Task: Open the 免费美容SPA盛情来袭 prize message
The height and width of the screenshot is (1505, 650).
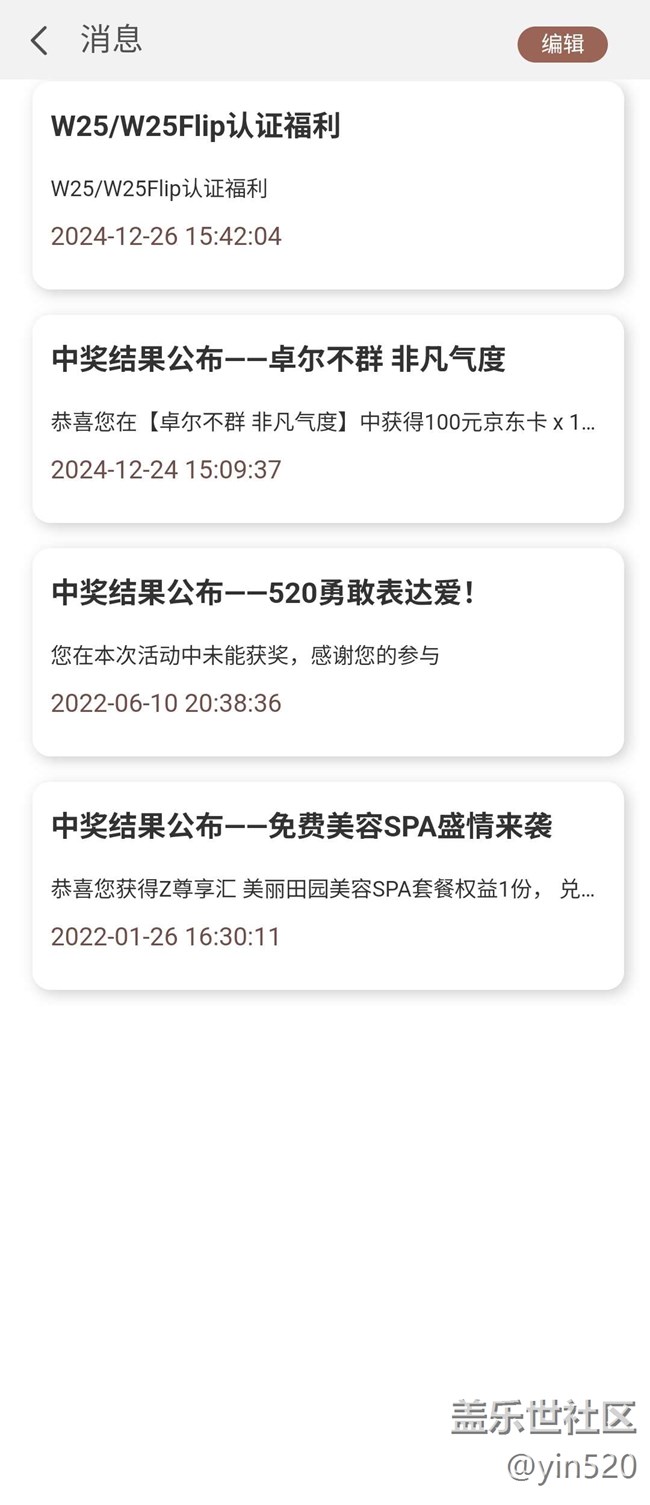Action: click(x=328, y=885)
